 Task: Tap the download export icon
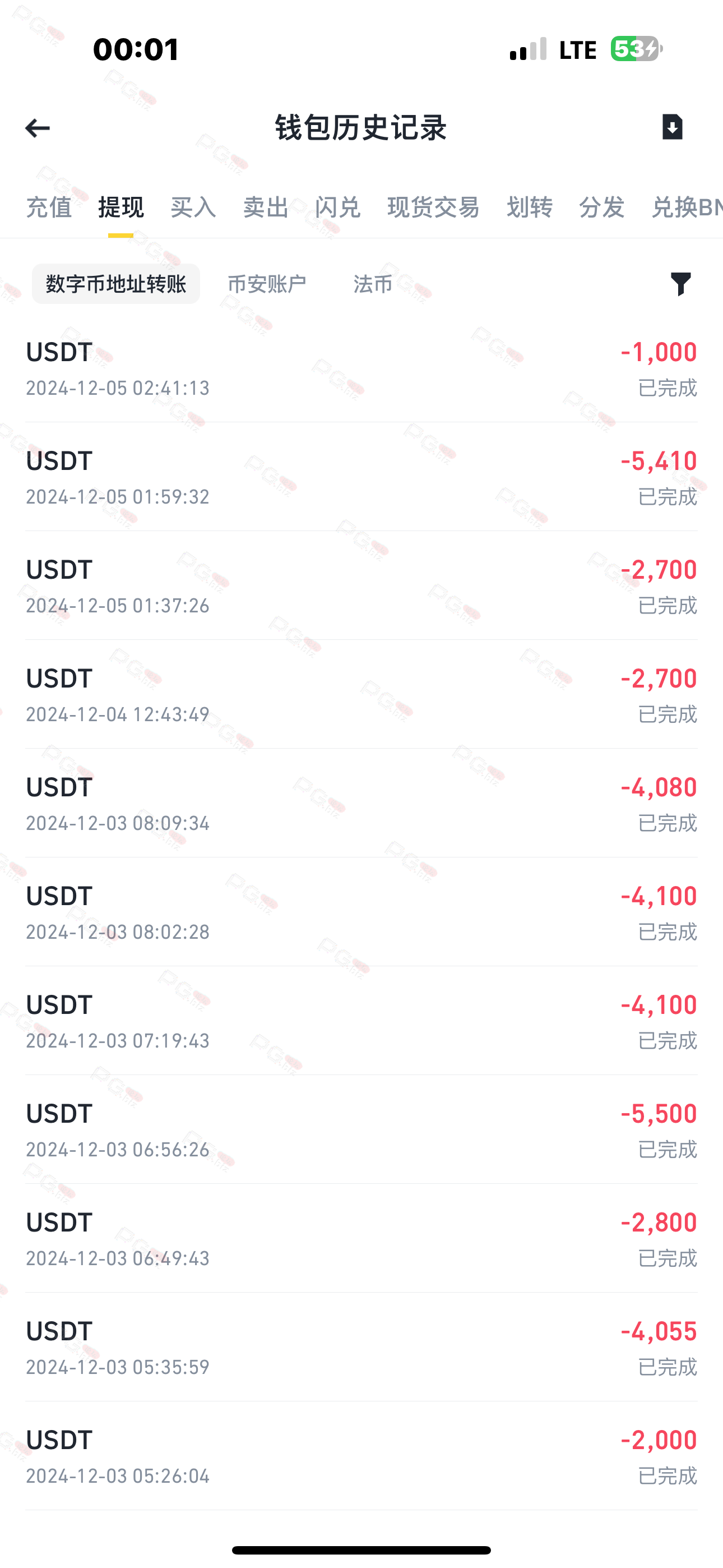pos(673,127)
